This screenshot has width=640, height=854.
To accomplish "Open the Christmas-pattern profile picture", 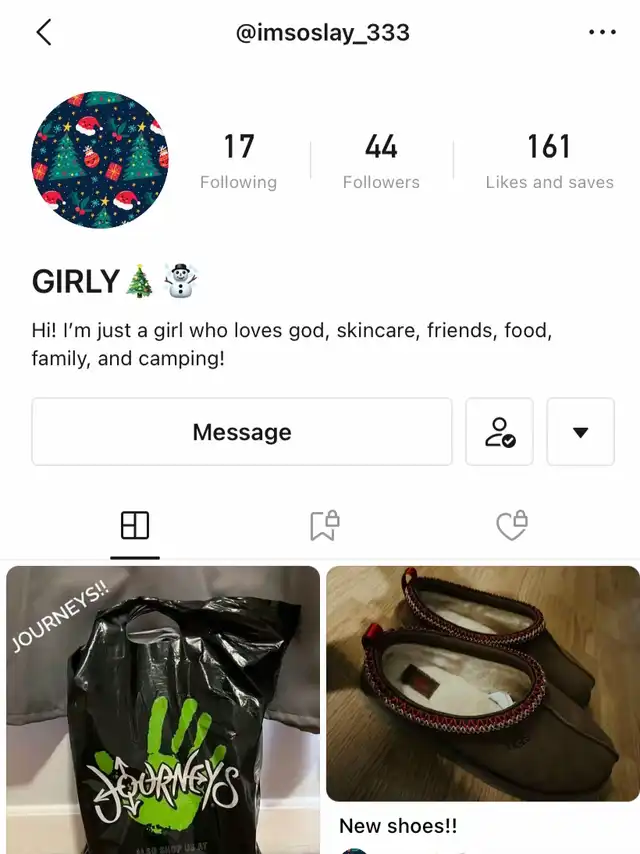I will 100,160.
